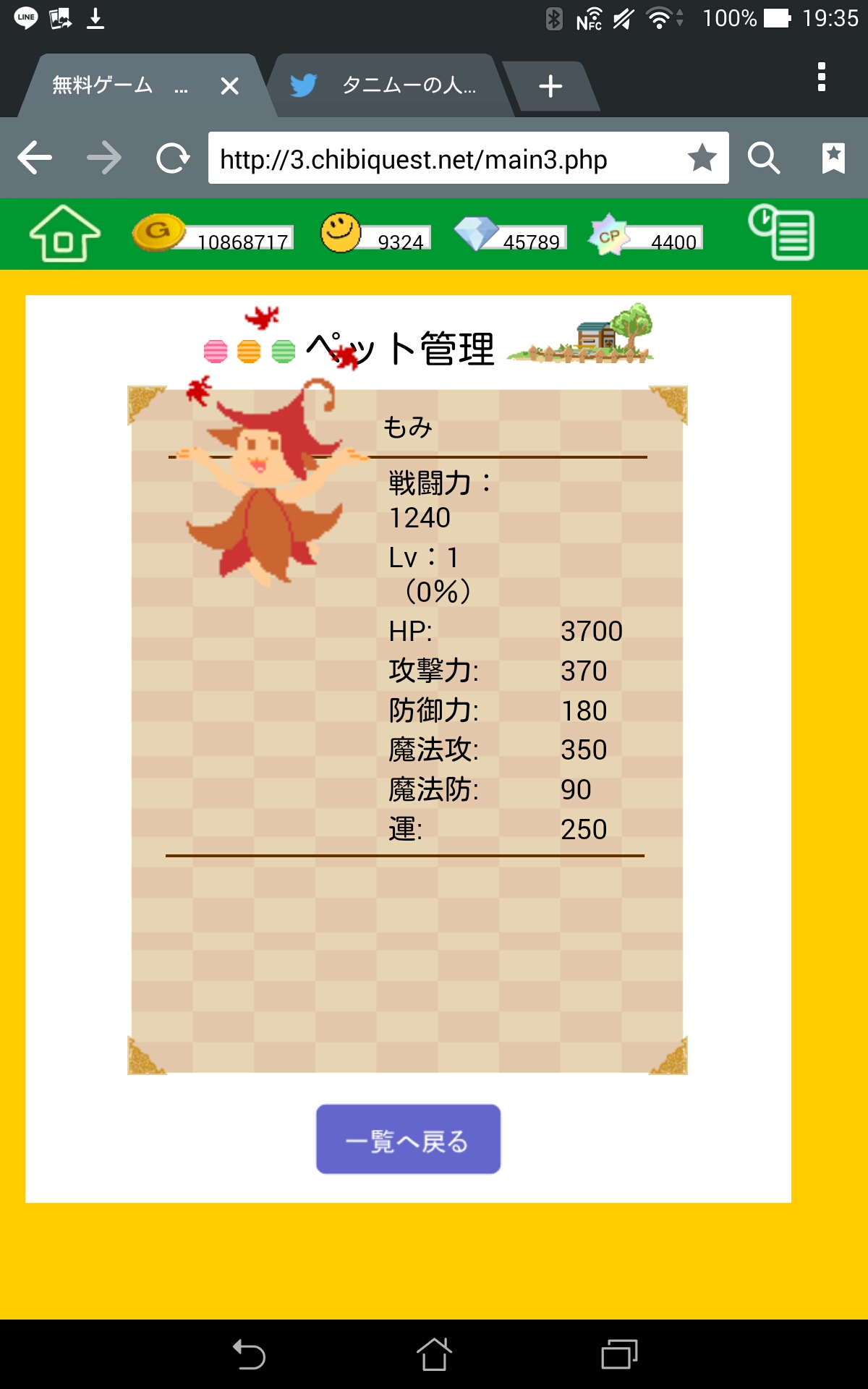The image size is (868, 1389).
Task: Open a new browser tab
Action: (550, 86)
